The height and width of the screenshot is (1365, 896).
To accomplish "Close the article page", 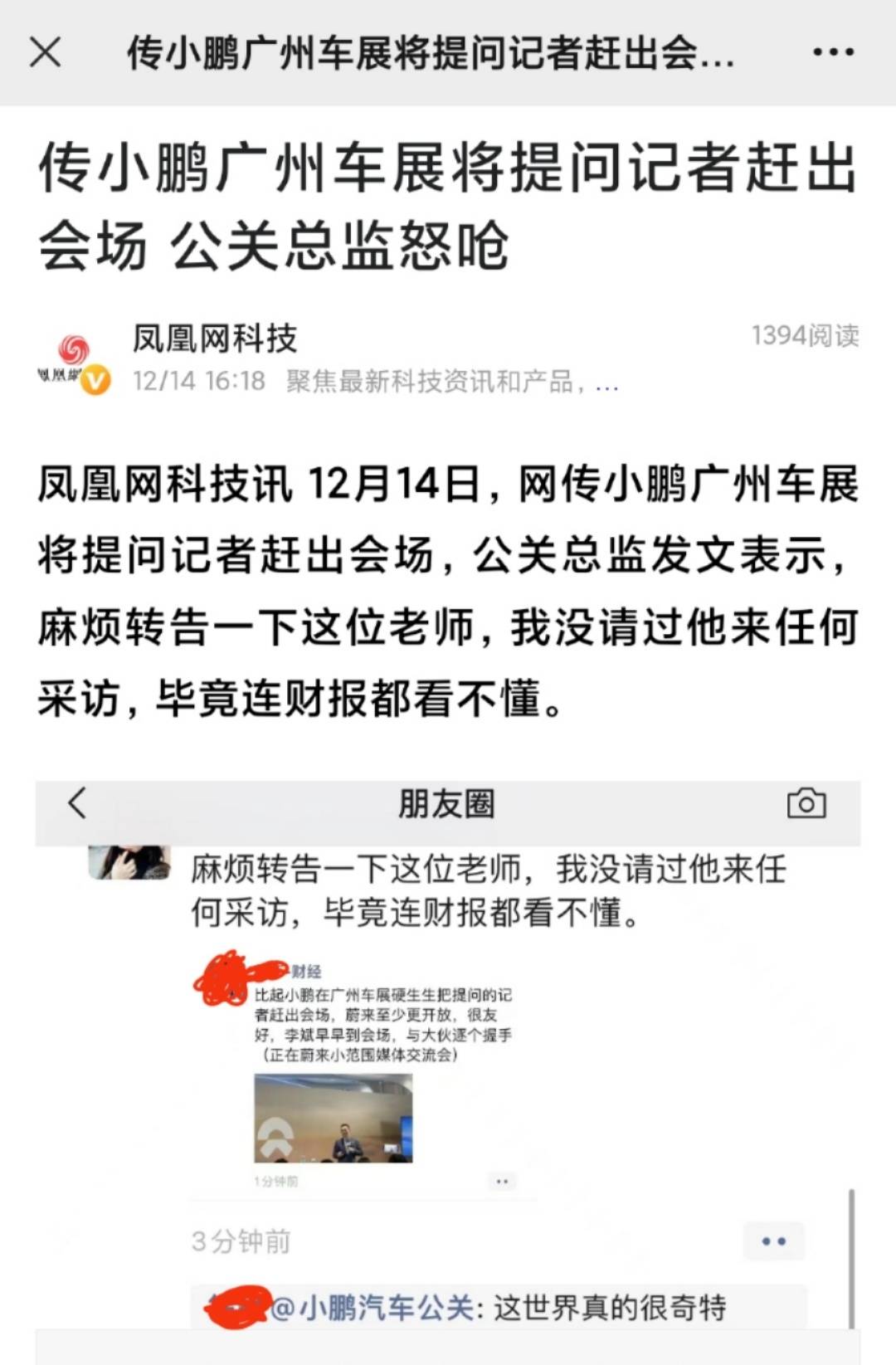I will [46, 52].
